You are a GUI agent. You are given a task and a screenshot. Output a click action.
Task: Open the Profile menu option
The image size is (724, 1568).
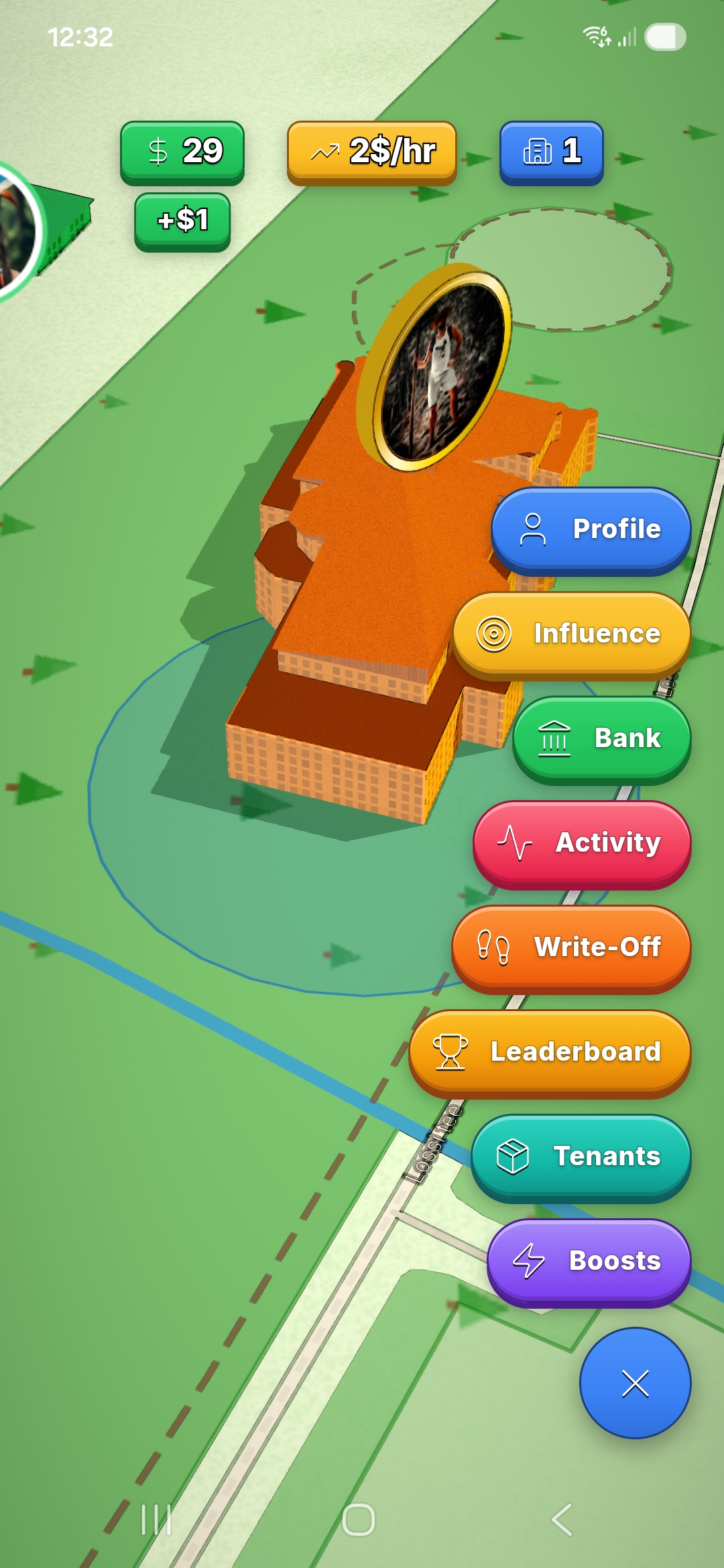pyautogui.click(x=592, y=529)
